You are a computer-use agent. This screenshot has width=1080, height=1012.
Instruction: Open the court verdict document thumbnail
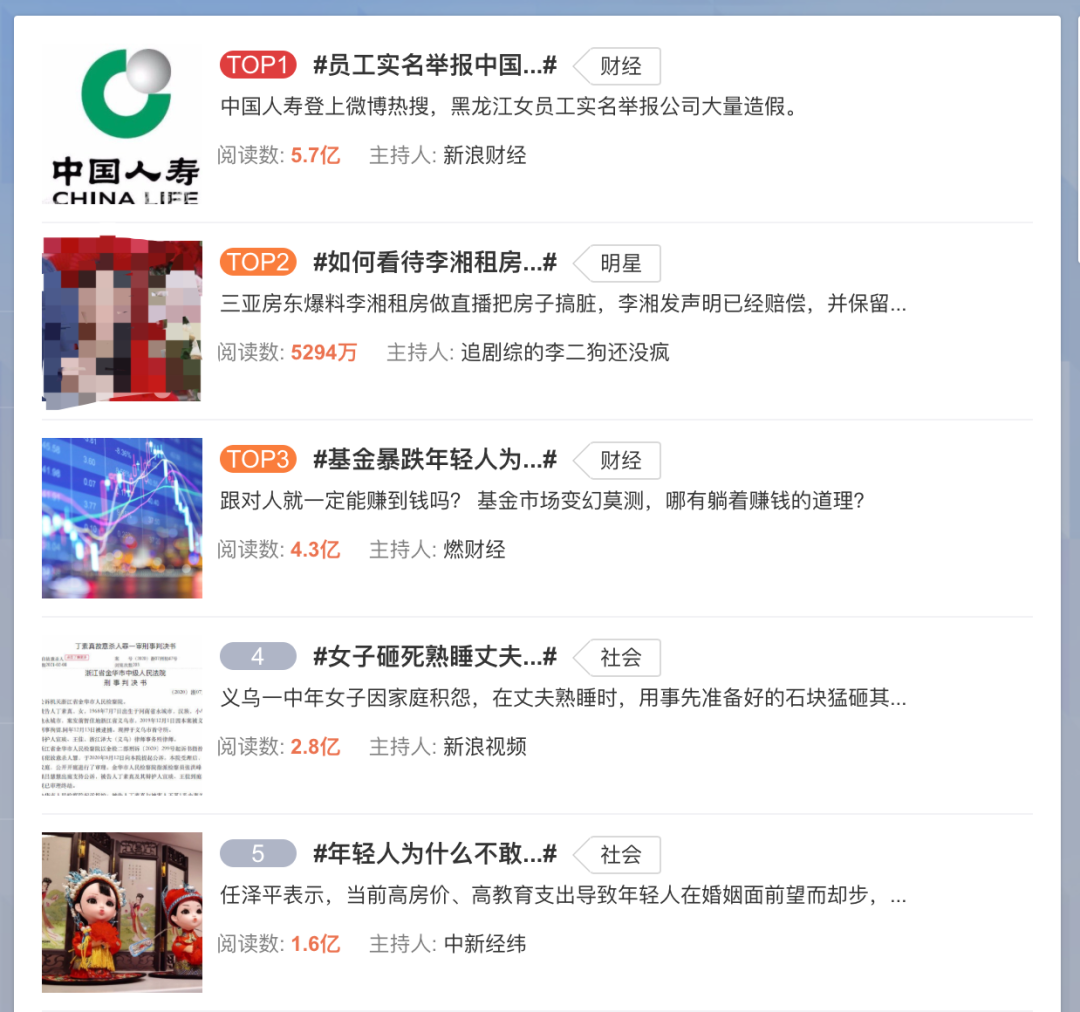coord(122,716)
